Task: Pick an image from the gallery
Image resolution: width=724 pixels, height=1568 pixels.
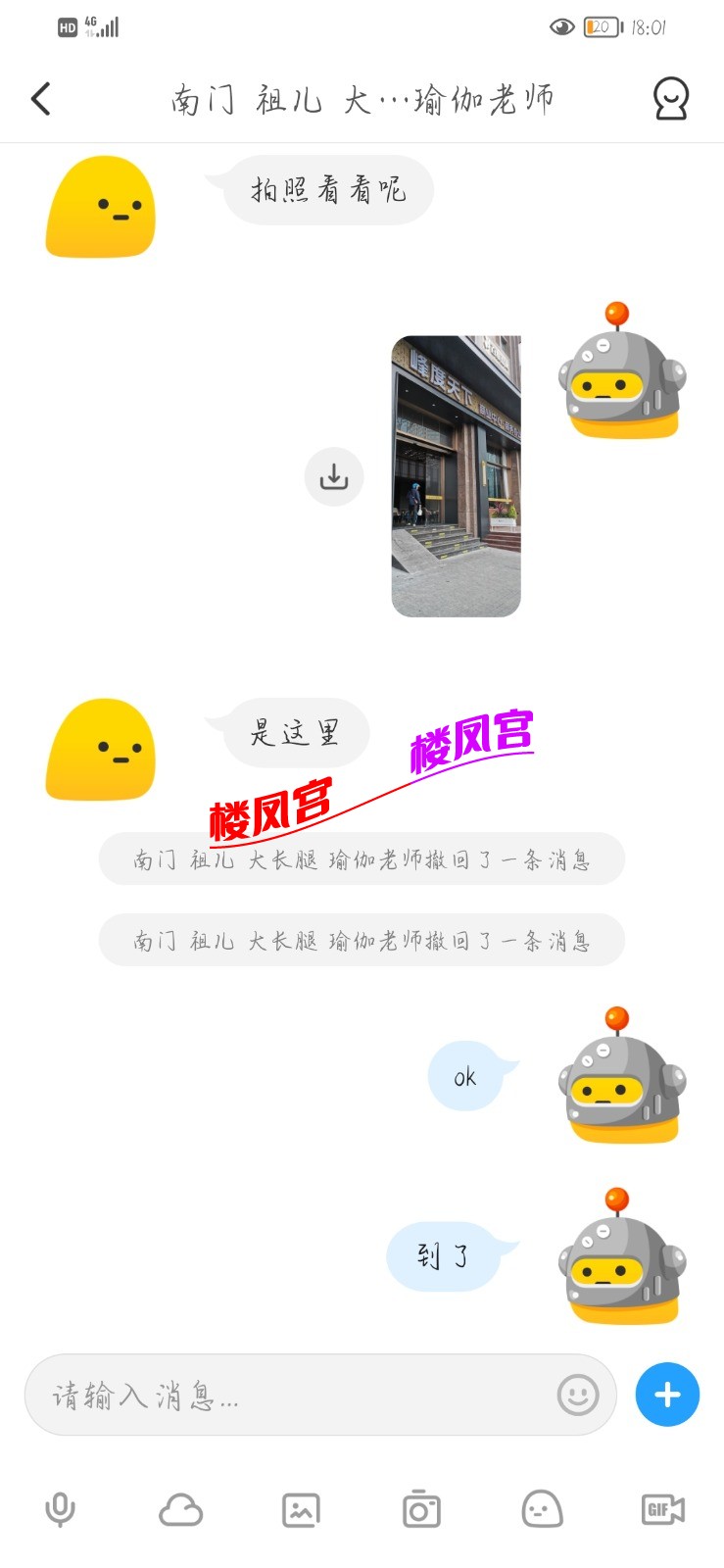Action: (301, 1509)
